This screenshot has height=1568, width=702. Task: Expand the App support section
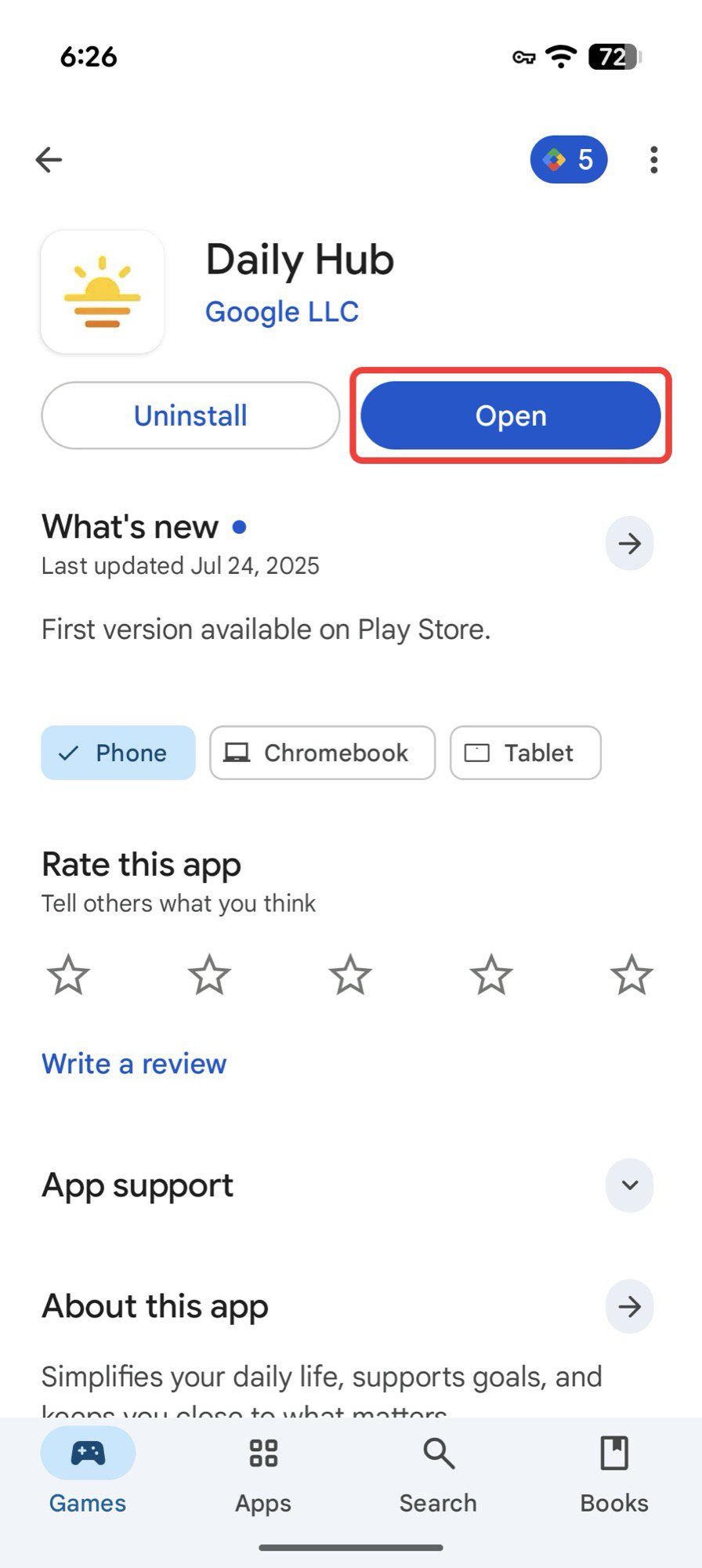628,1185
